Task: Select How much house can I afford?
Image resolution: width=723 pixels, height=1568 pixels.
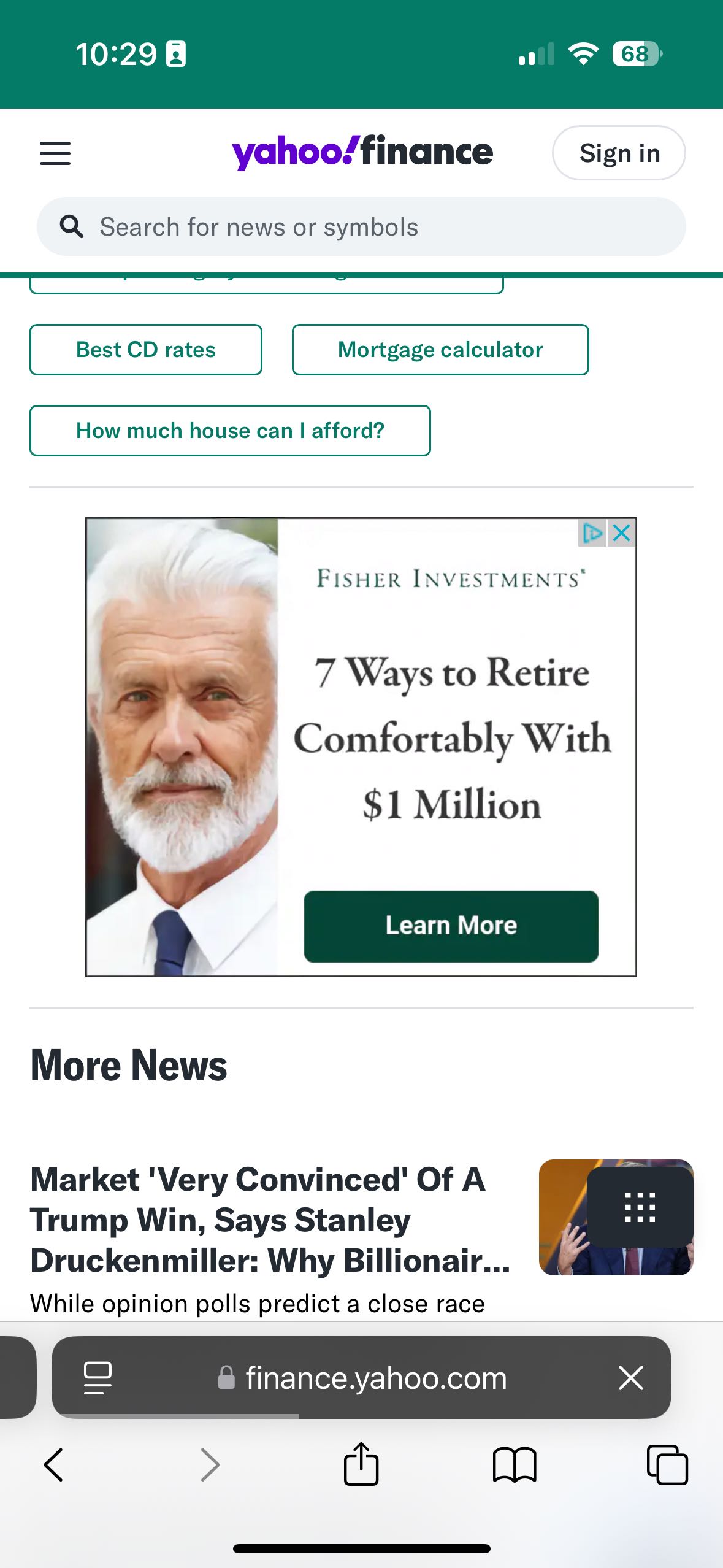Action: [230, 431]
